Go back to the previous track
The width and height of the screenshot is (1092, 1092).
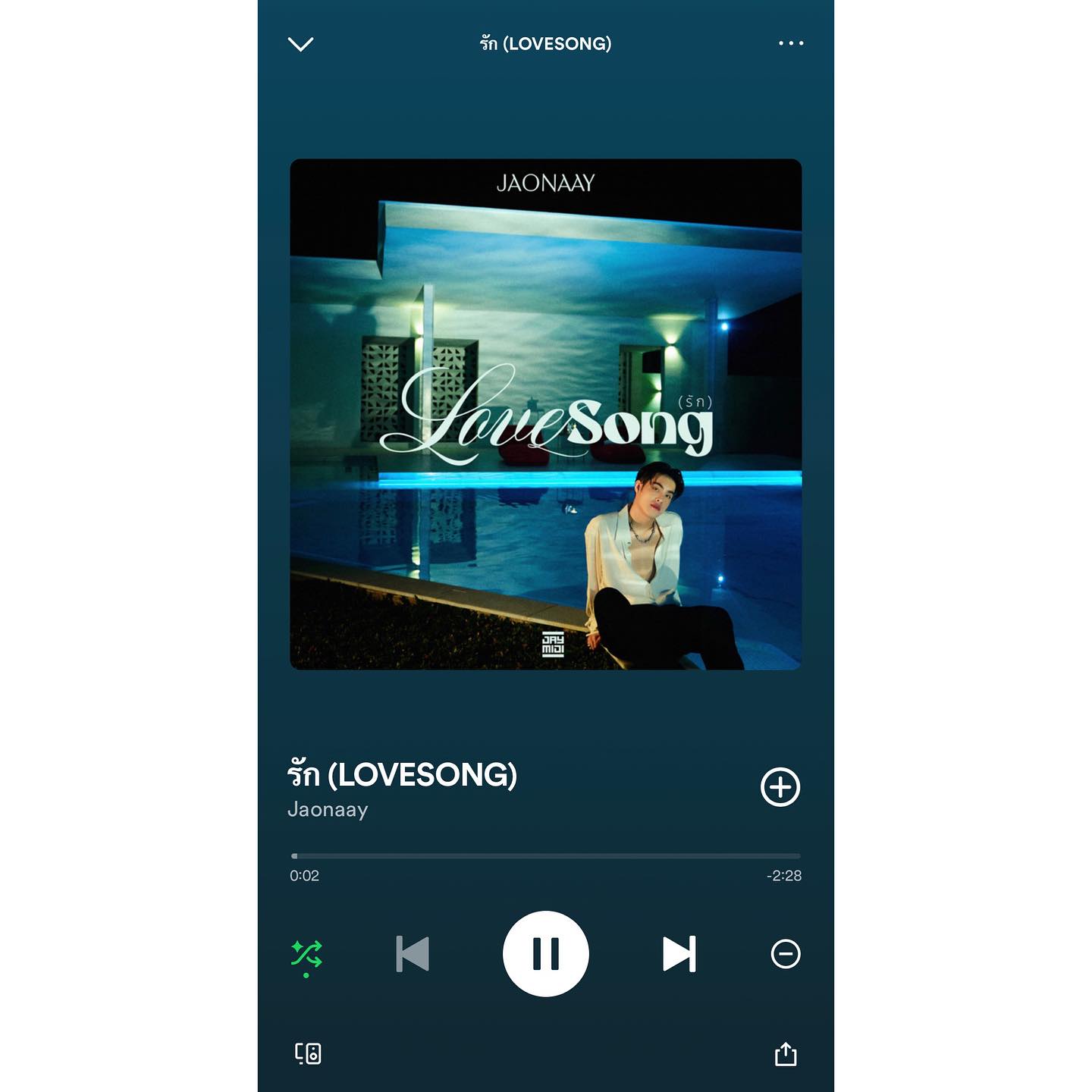tap(413, 954)
